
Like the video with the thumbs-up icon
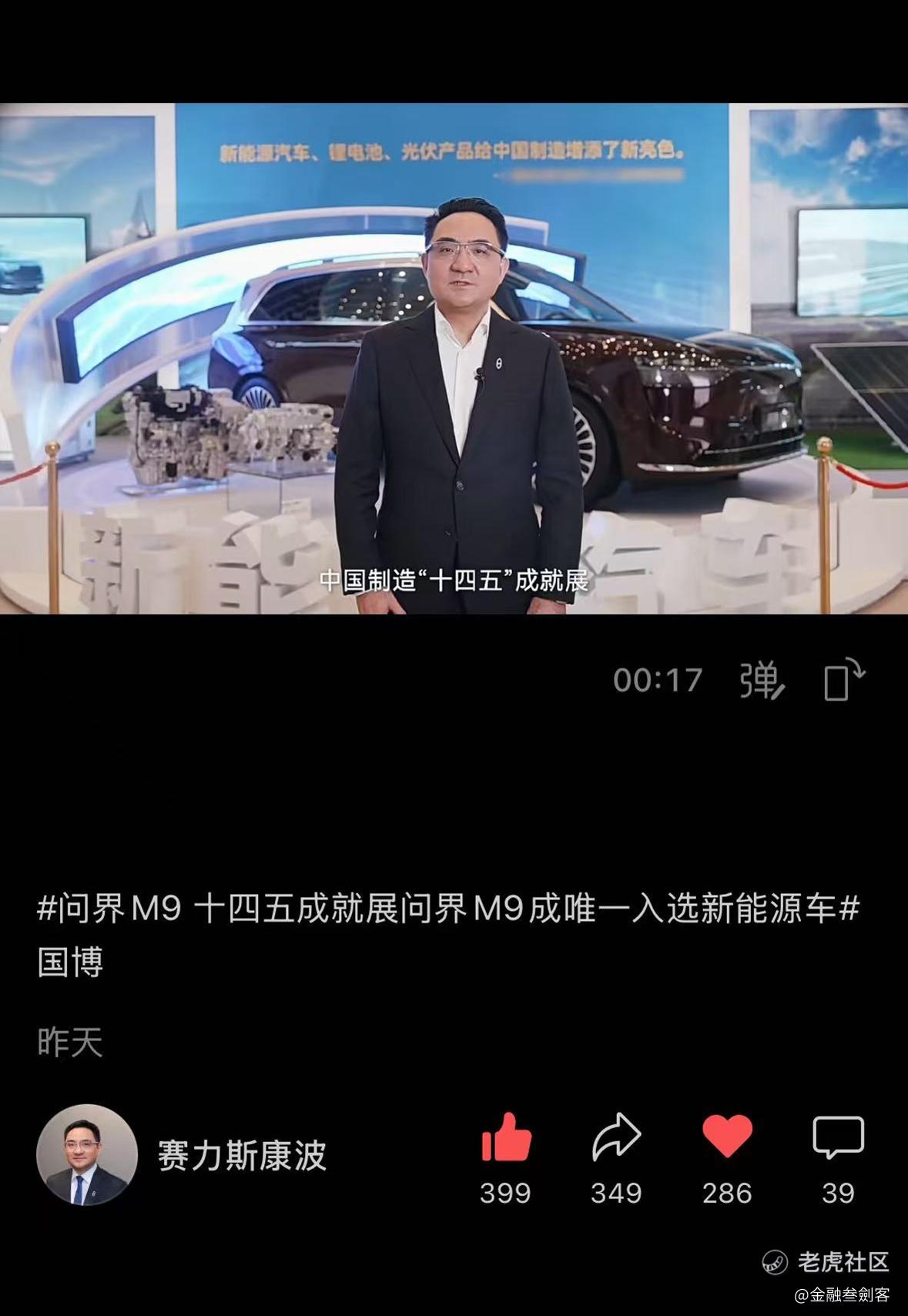506,1137
